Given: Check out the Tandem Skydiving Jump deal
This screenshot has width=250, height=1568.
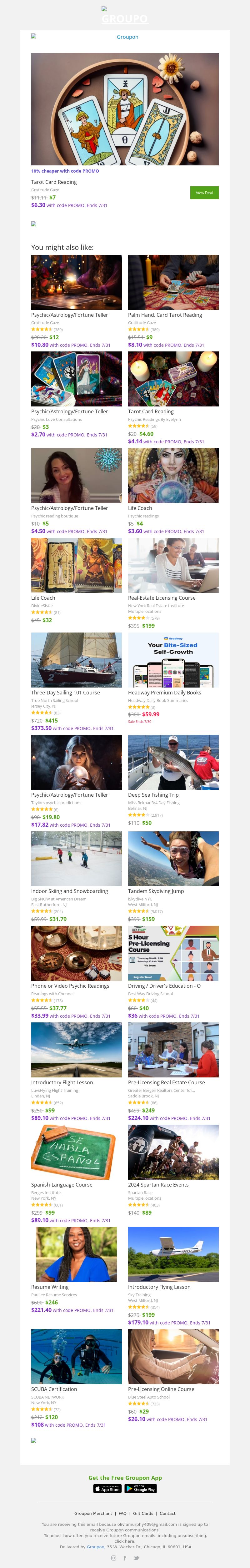Looking at the screenshot, I should tap(173, 858).
